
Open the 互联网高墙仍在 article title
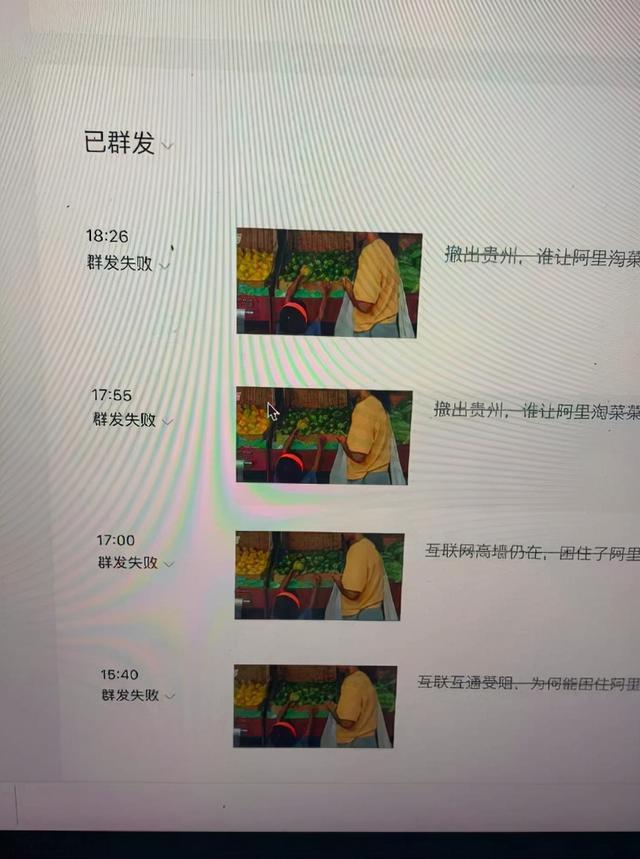click(x=532, y=551)
